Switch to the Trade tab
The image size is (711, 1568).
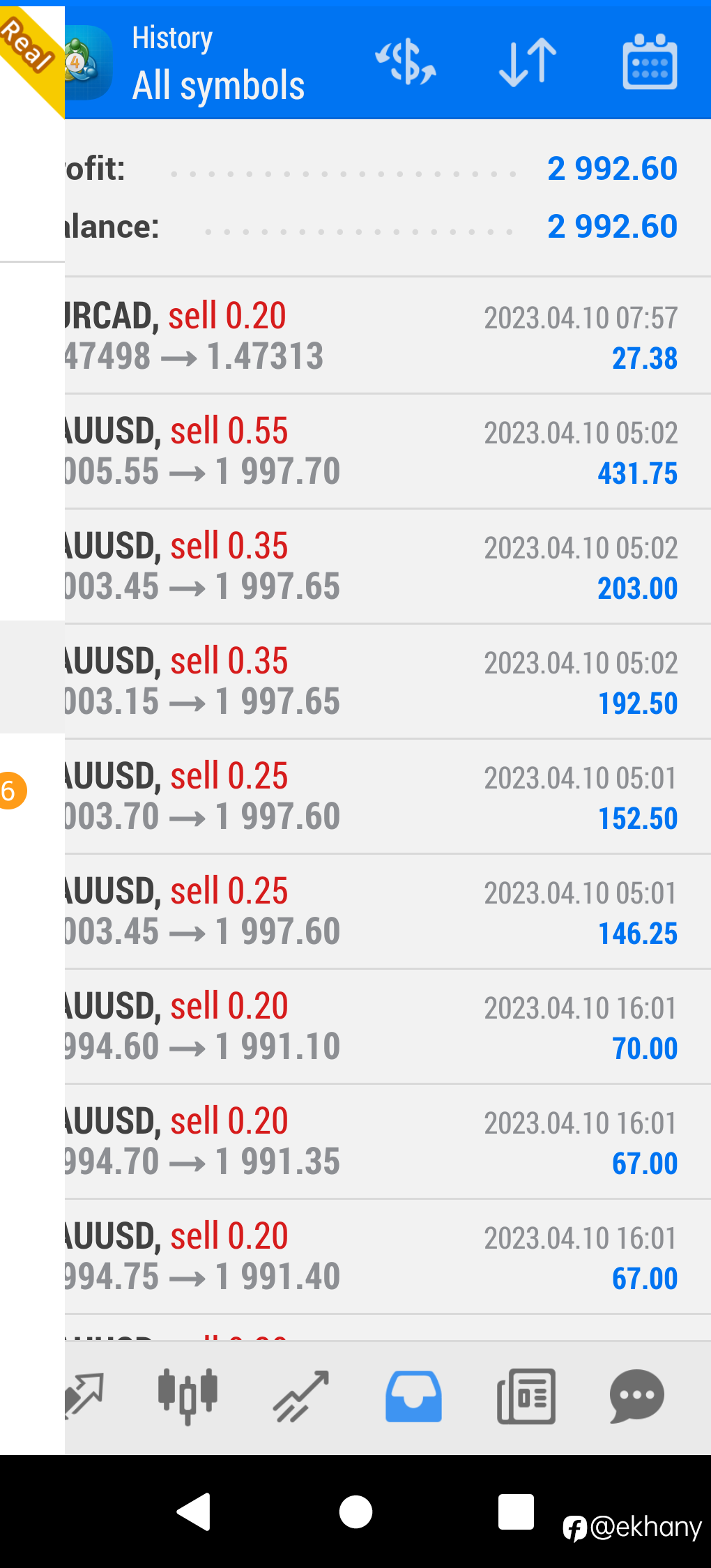tap(301, 1395)
